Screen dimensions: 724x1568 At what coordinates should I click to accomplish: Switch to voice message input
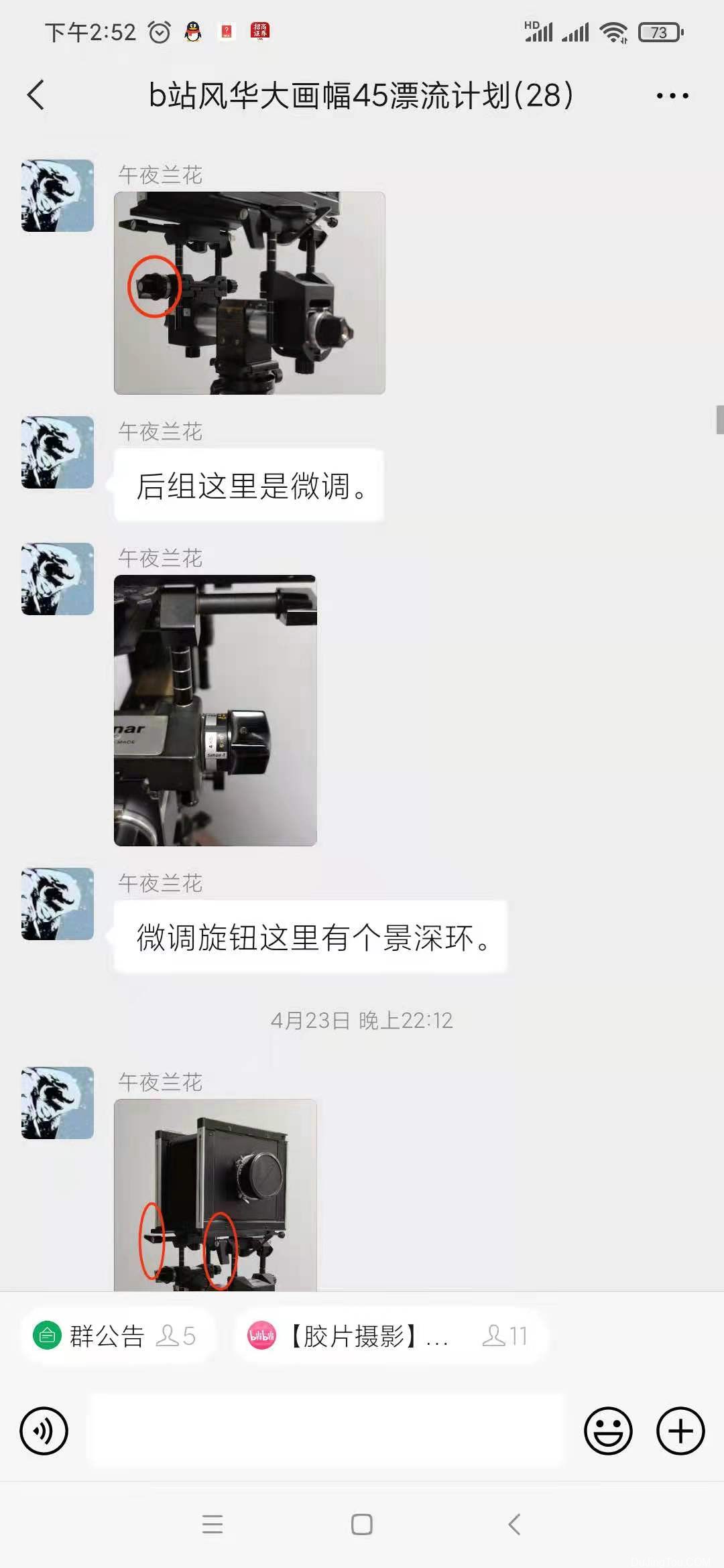pos(44,1431)
